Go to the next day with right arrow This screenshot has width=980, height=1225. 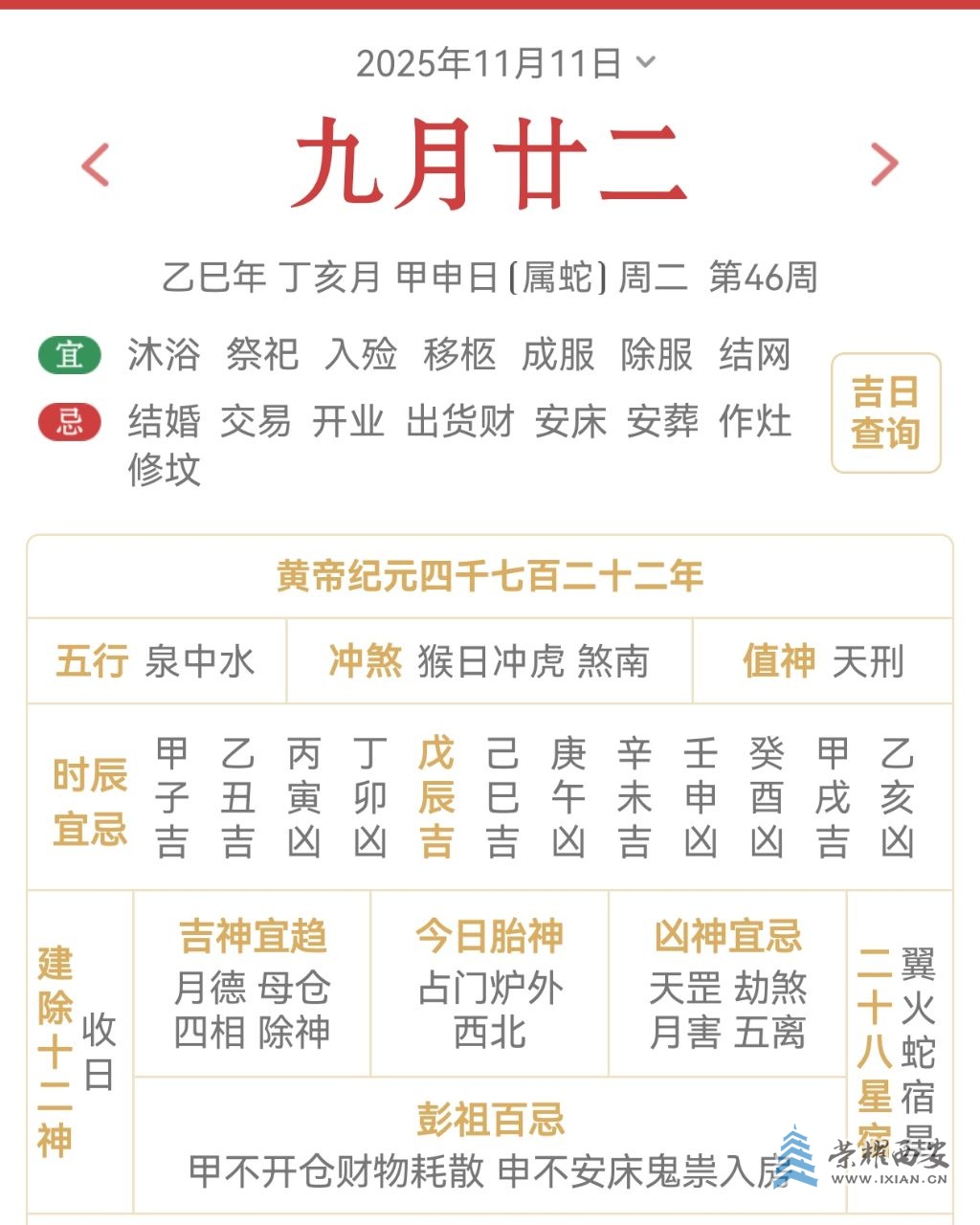coord(884,165)
